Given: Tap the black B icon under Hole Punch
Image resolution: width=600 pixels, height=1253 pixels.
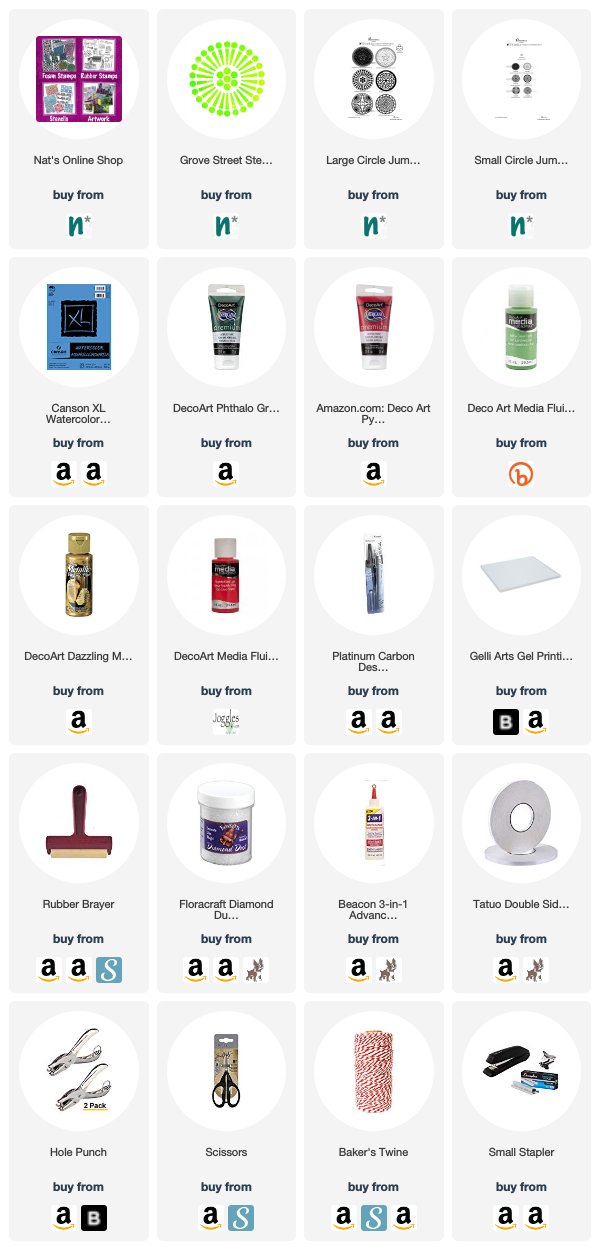Looking at the screenshot, I should [93, 1217].
